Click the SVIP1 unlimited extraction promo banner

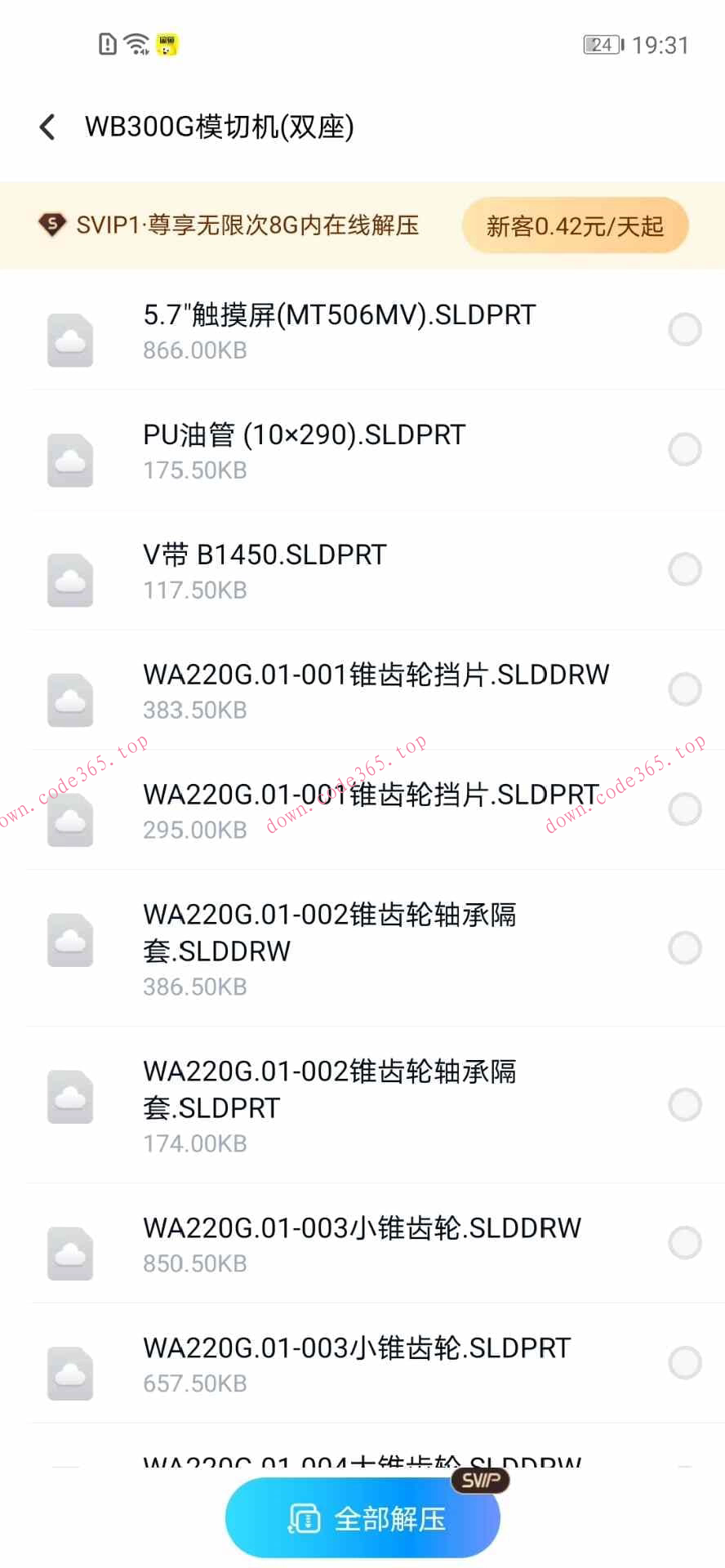245,225
